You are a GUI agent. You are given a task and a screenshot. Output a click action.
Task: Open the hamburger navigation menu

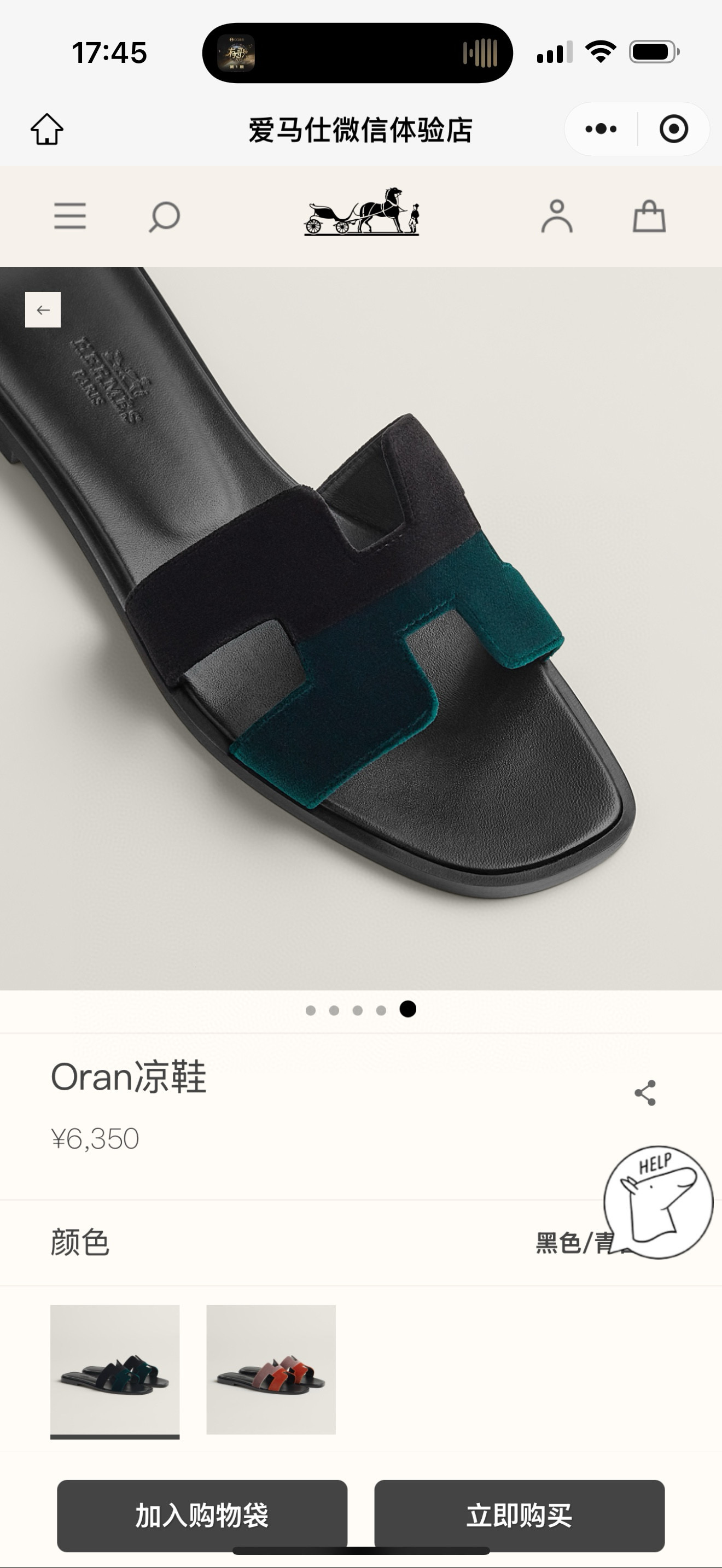pyautogui.click(x=70, y=217)
